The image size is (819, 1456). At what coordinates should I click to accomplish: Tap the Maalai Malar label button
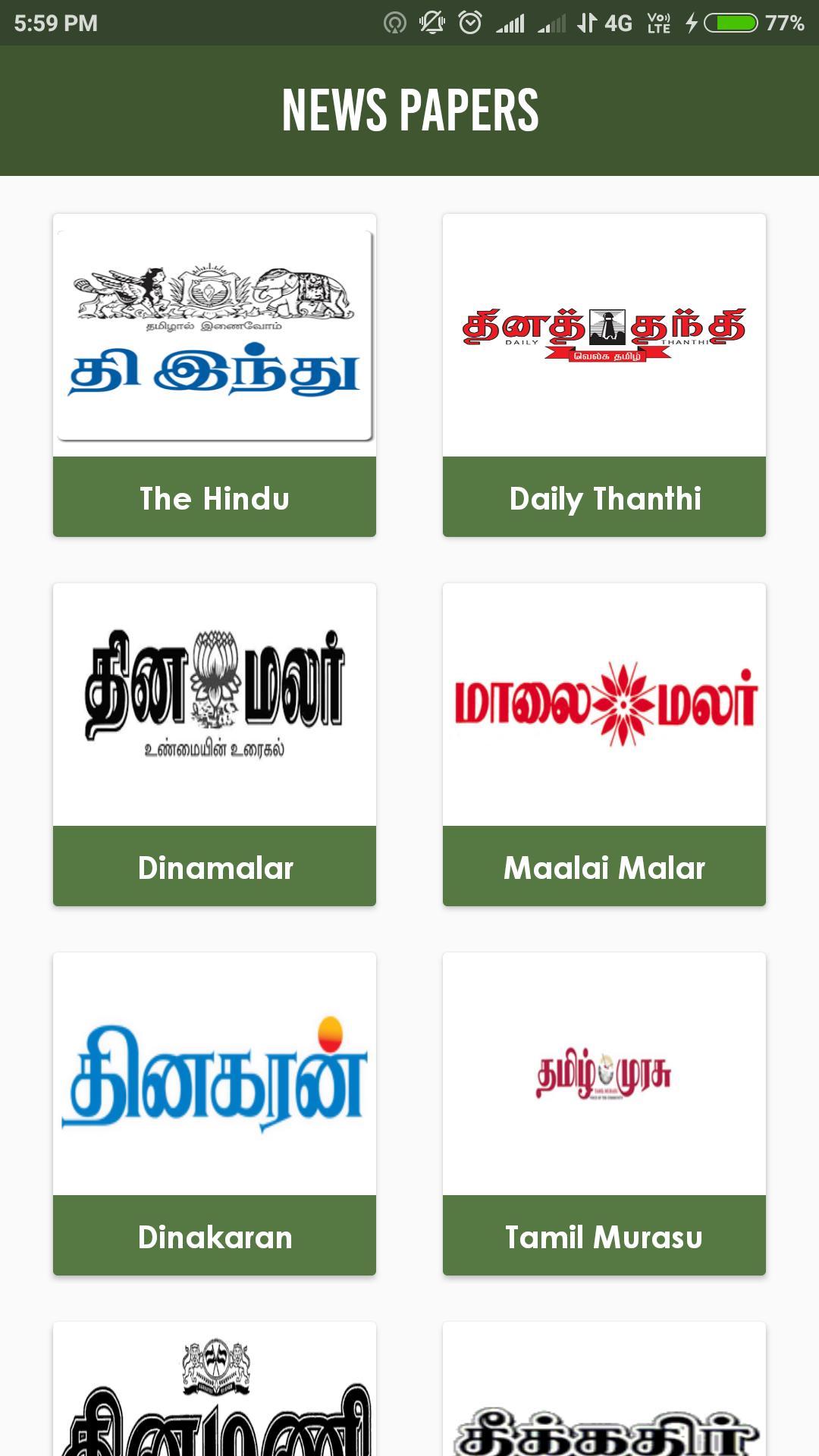click(604, 868)
